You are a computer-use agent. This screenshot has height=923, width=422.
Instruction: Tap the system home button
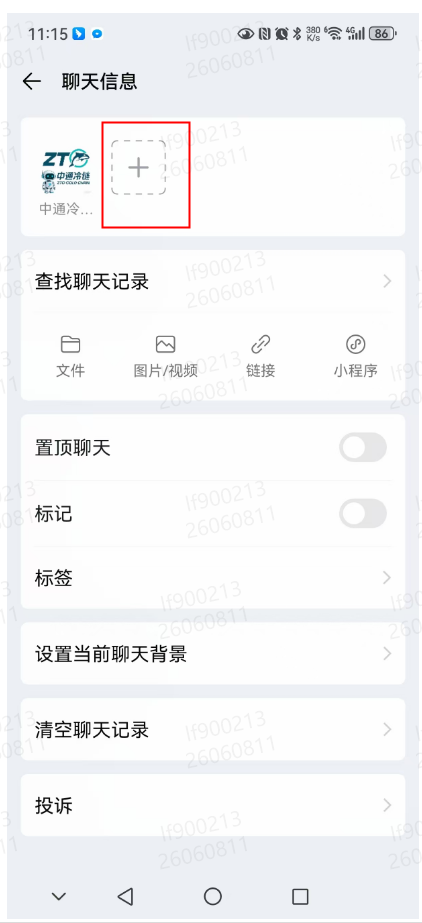coord(212,897)
